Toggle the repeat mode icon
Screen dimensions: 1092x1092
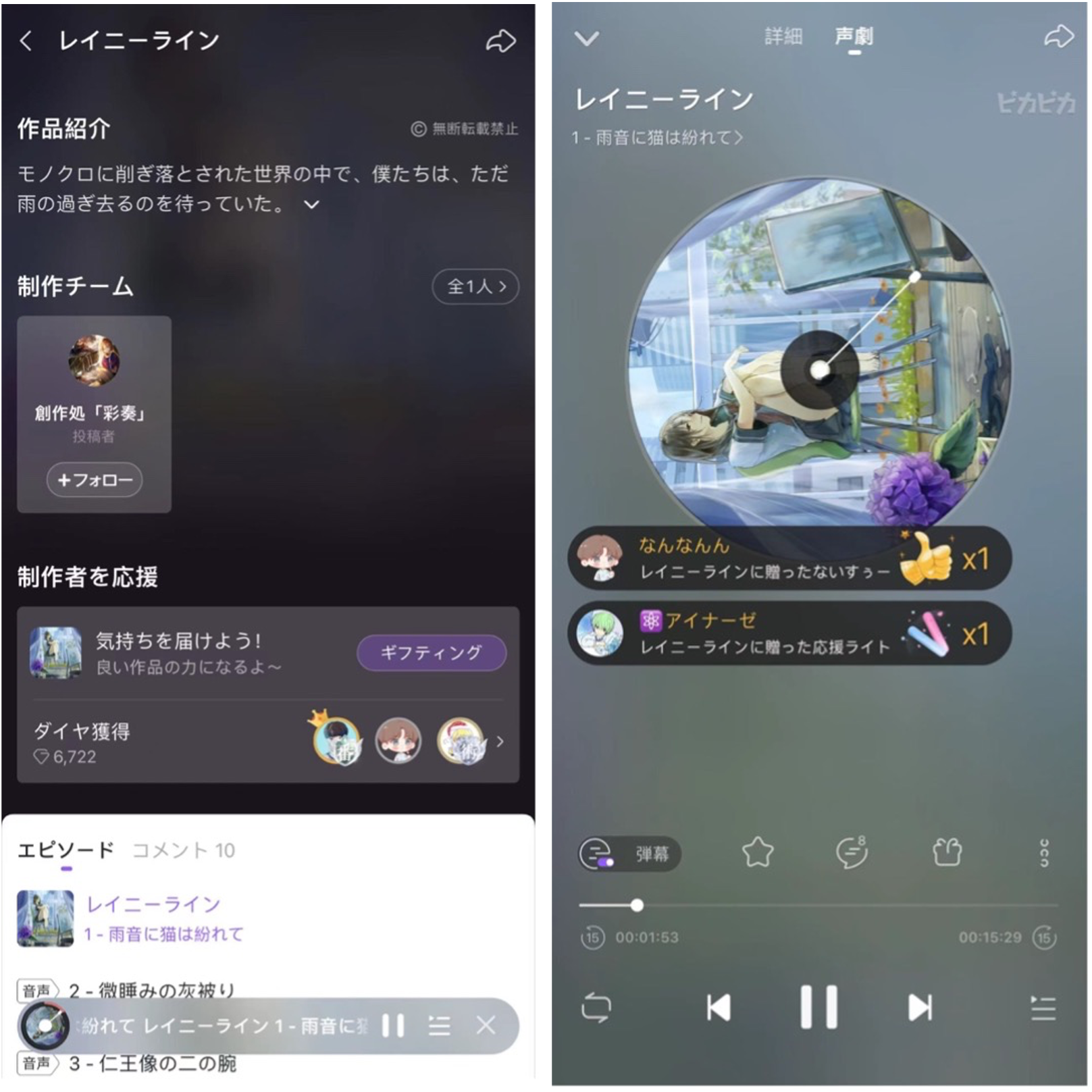pyautogui.click(x=596, y=1008)
